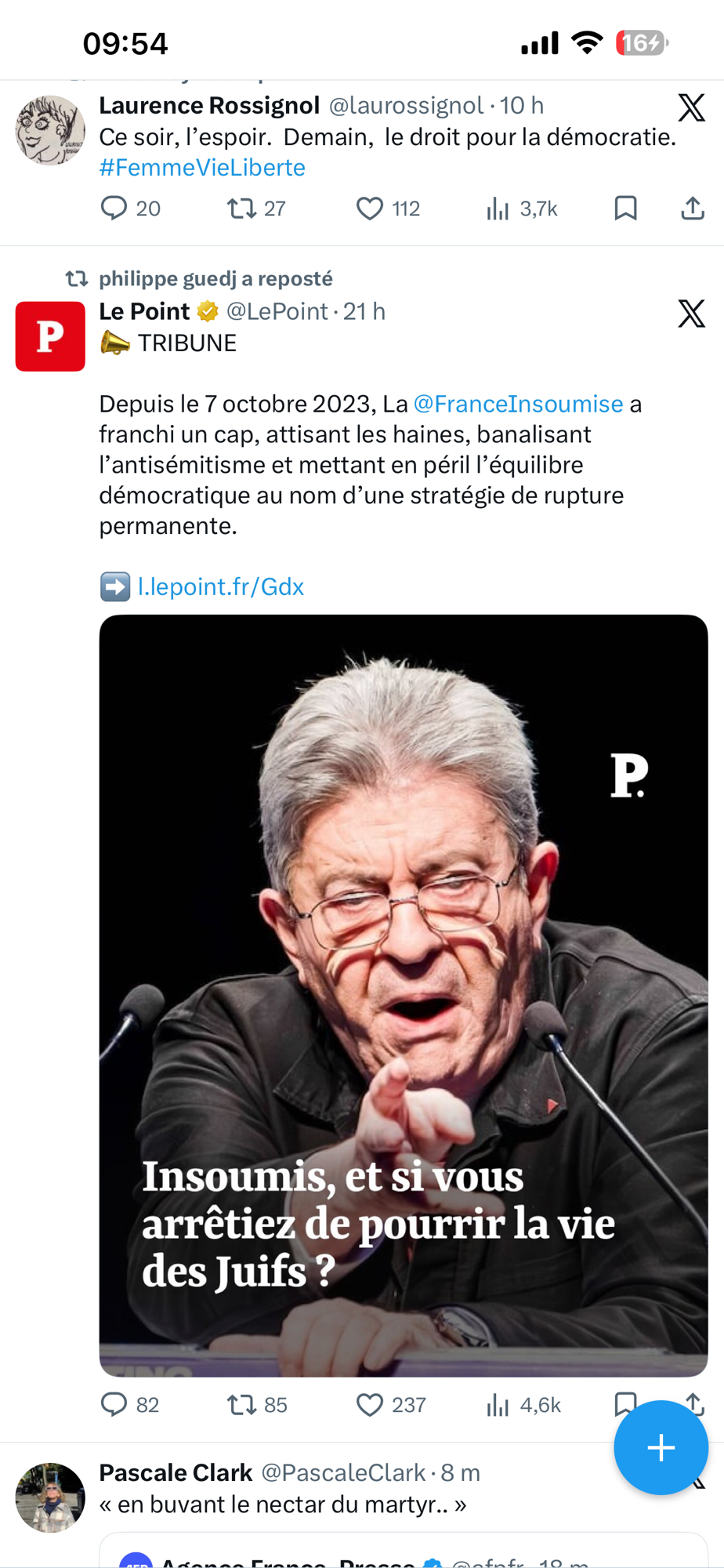This screenshot has width=724, height=1568.
Task: Comment on Le Point's post
Action: (114, 1405)
